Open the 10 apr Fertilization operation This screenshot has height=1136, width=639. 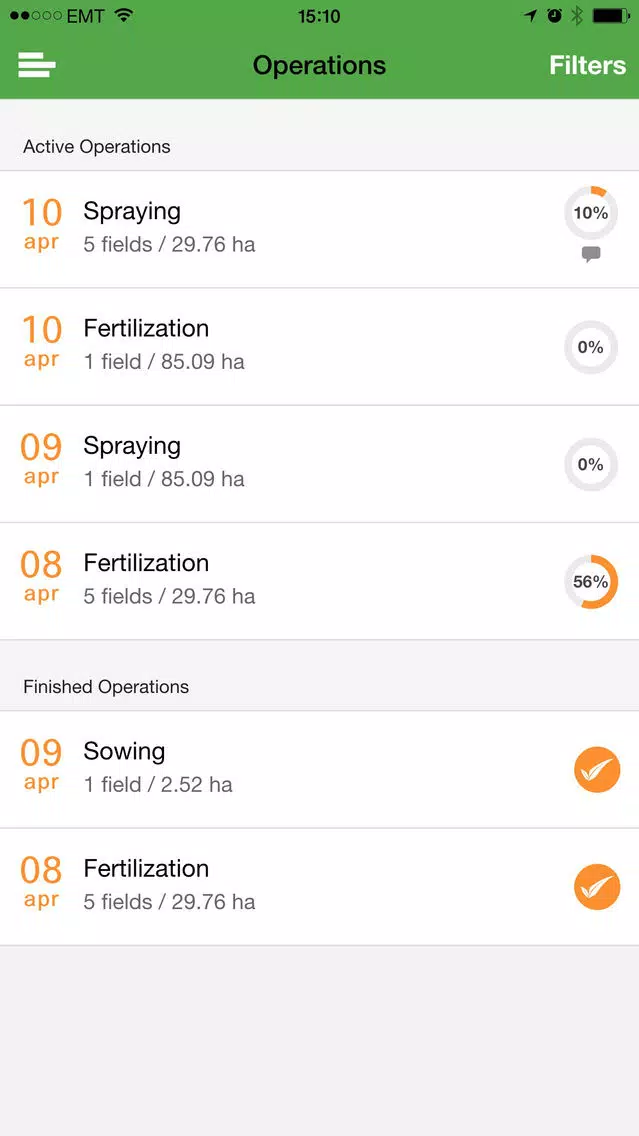[320, 347]
